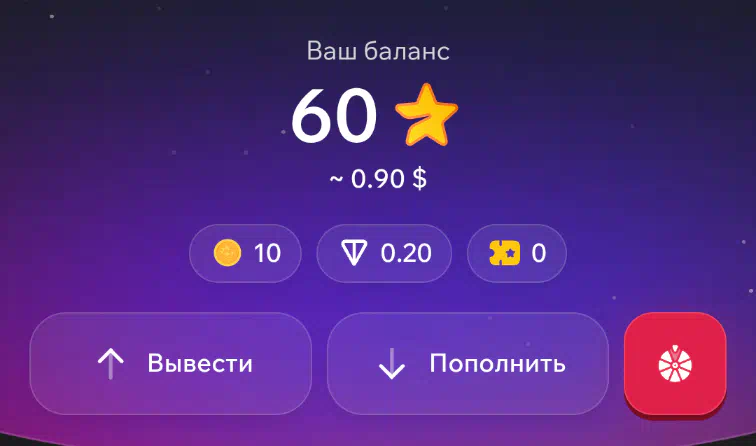Image resolution: width=756 pixels, height=446 pixels.
Task: Open the red fortune wheel button
Action: tap(674, 363)
